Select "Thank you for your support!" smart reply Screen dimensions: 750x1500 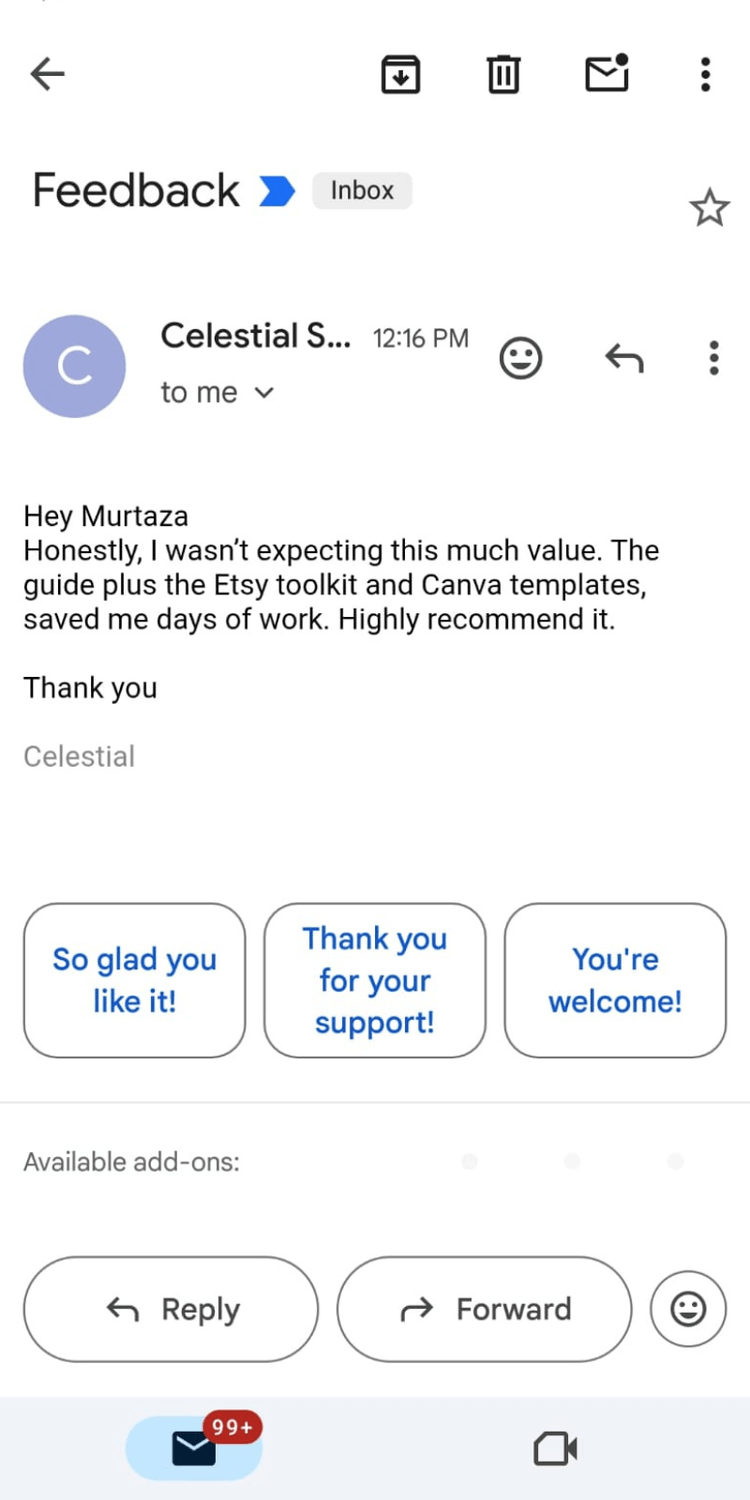click(375, 980)
